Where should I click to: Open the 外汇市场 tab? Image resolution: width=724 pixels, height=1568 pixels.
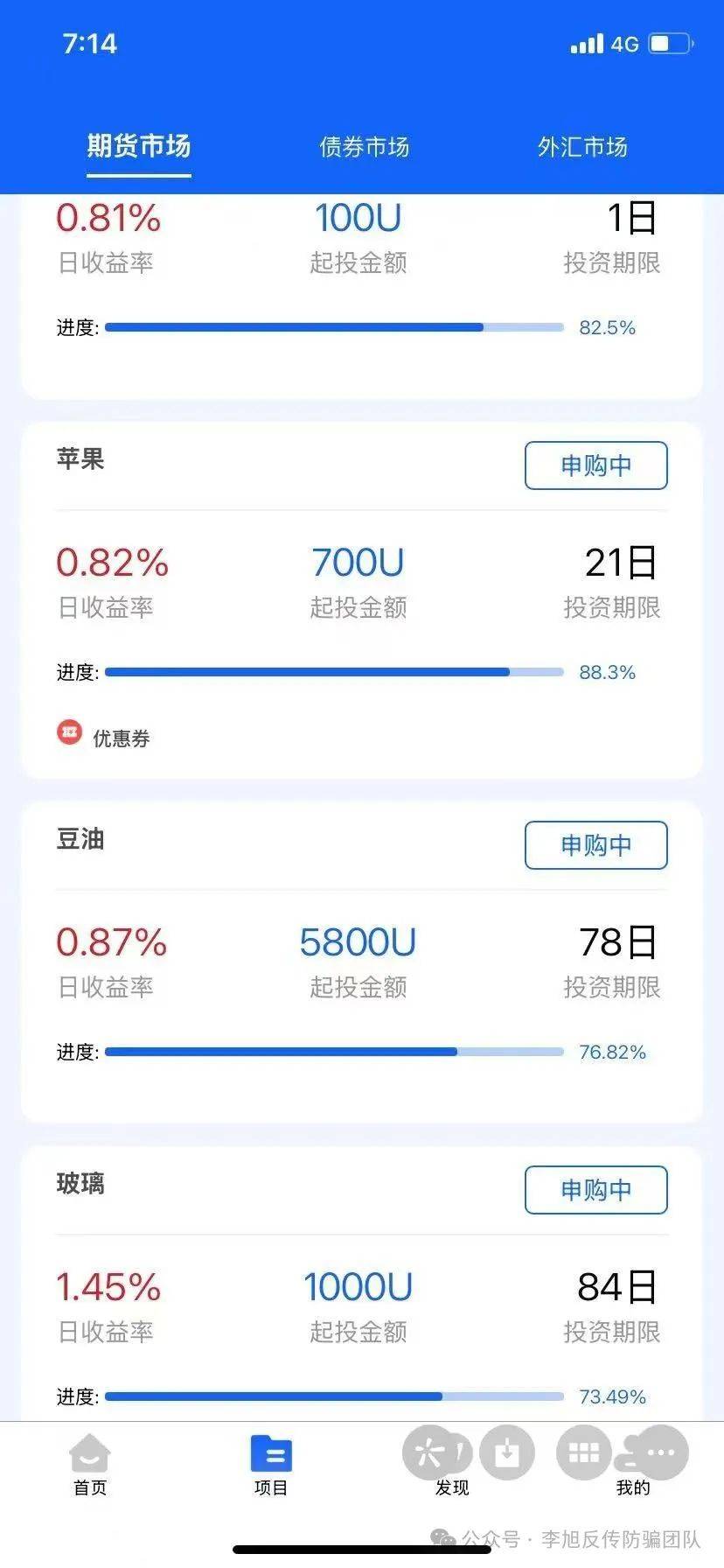click(x=582, y=146)
